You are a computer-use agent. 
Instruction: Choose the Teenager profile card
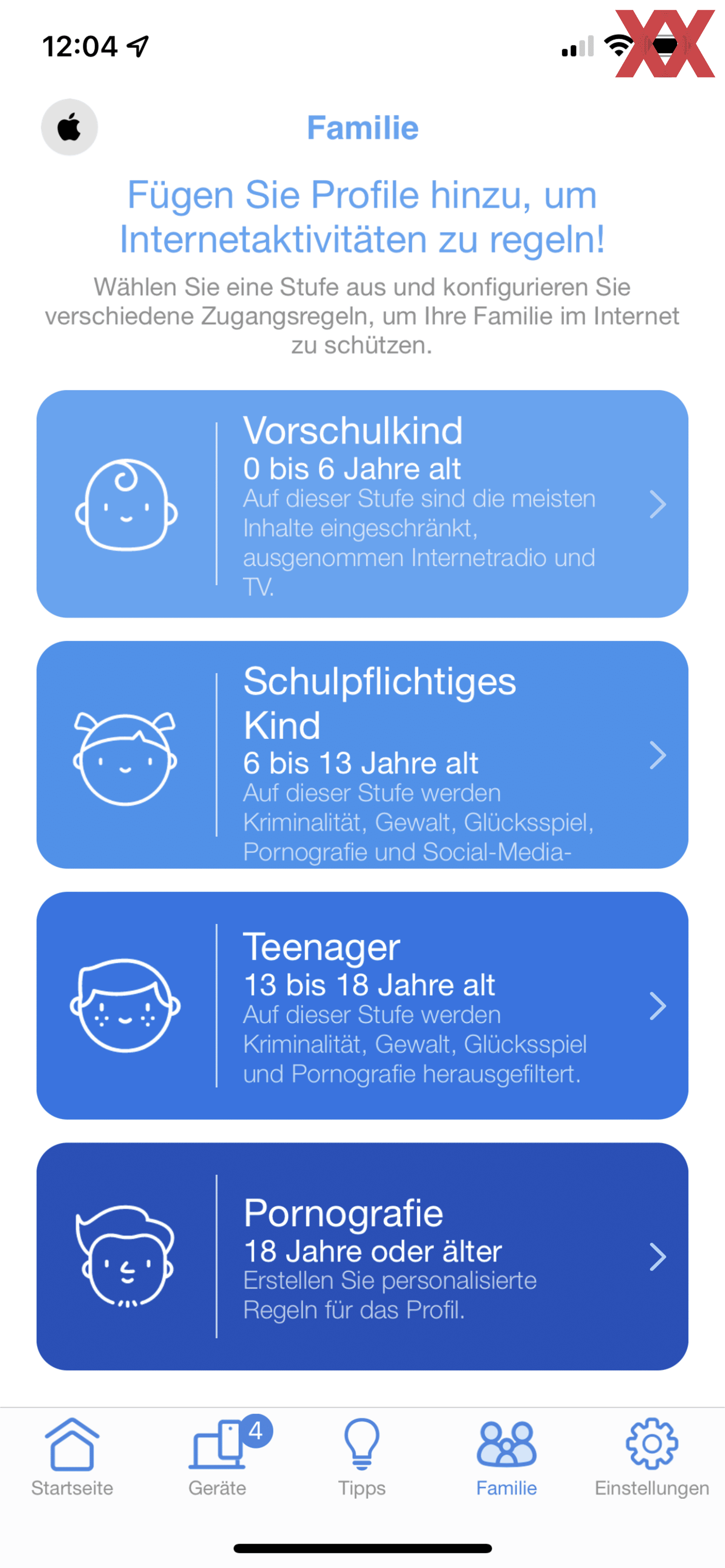[x=362, y=1006]
